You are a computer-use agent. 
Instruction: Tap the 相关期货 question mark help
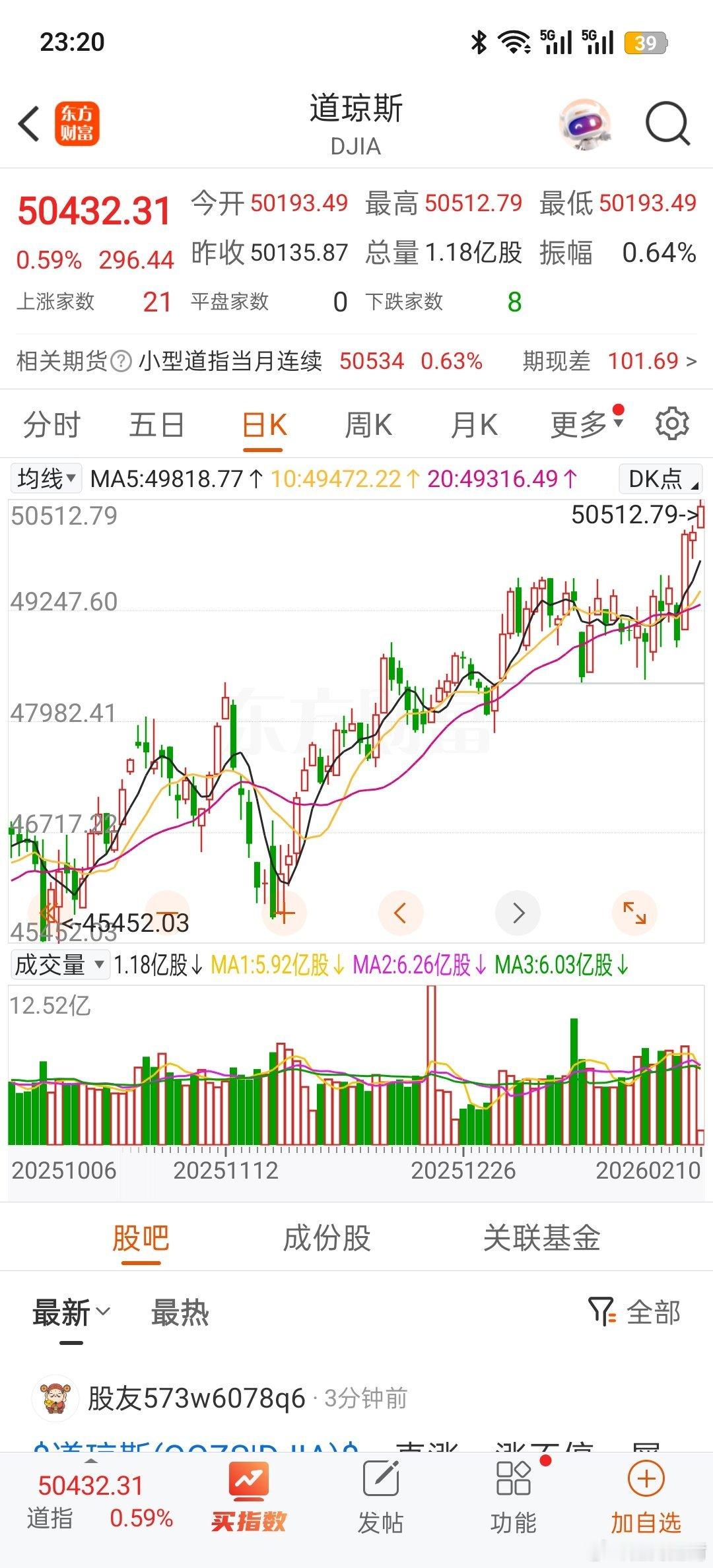121,362
